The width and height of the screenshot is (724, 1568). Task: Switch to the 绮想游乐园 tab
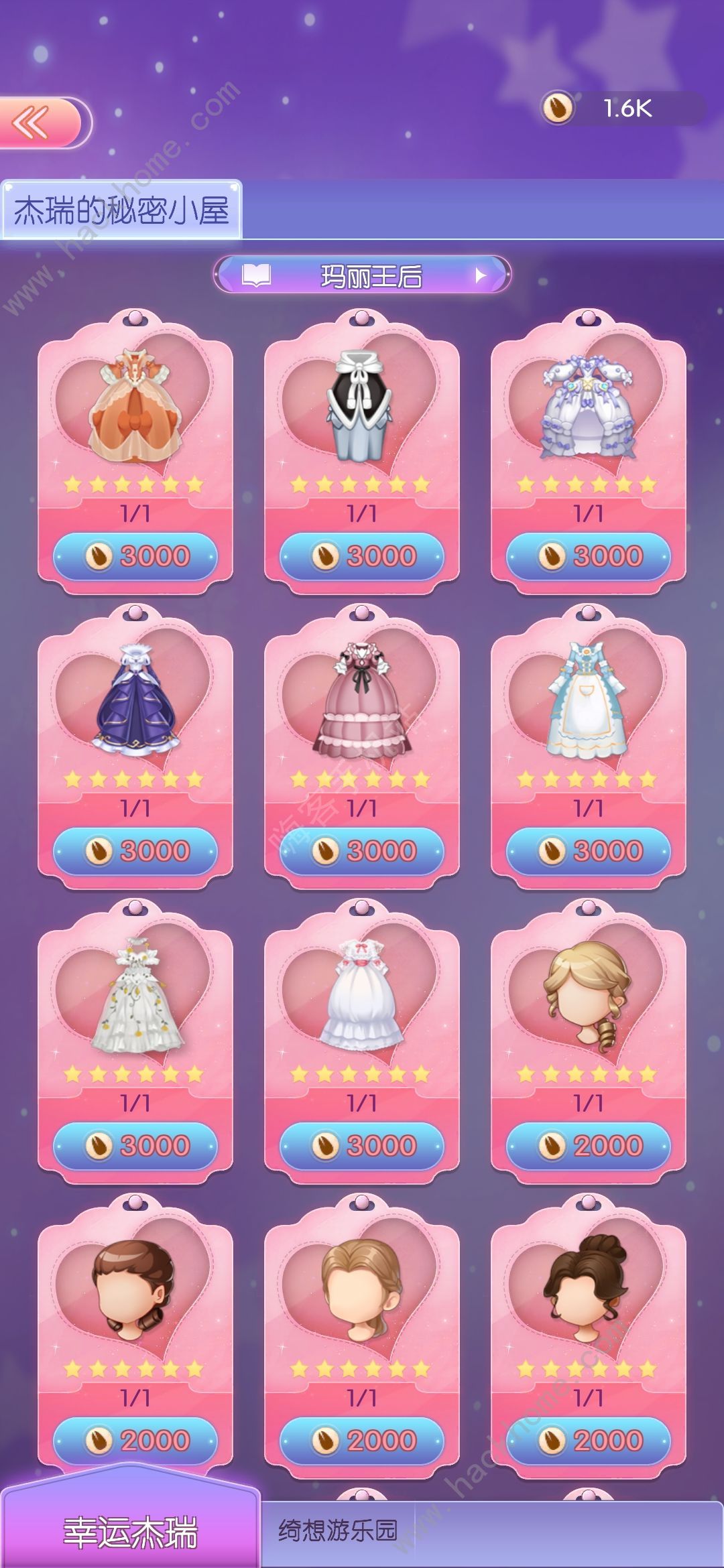click(338, 1530)
